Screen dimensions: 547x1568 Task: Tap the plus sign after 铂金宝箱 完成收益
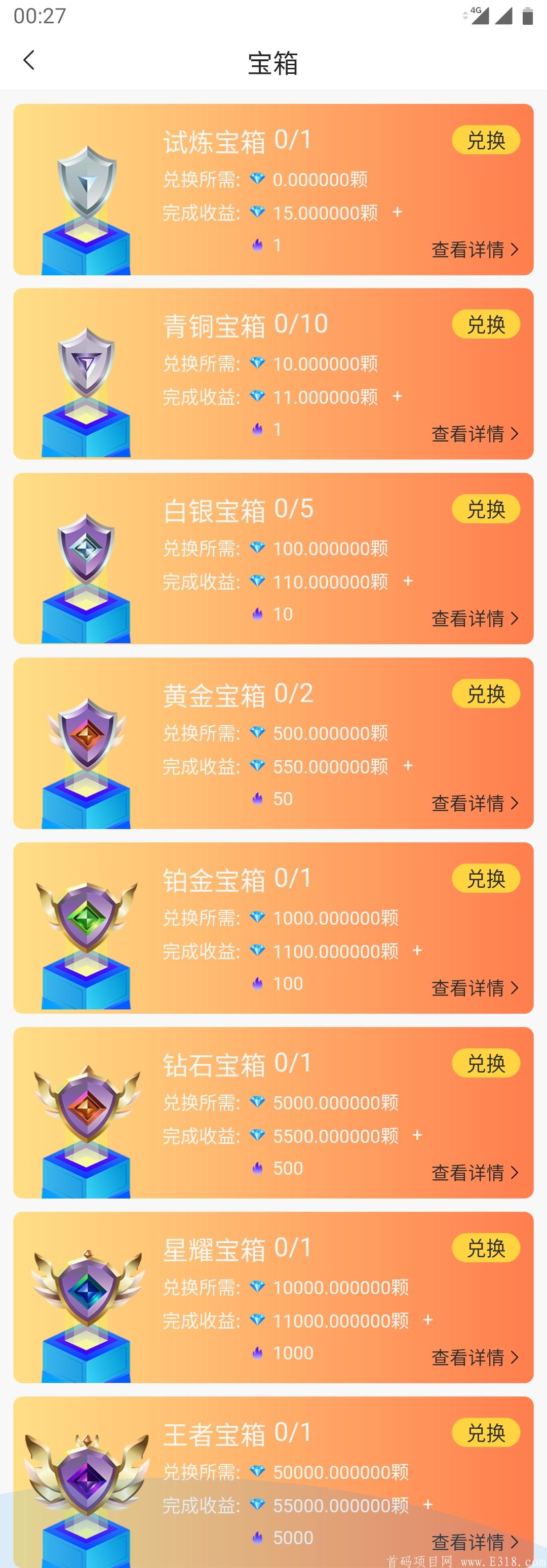click(417, 951)
